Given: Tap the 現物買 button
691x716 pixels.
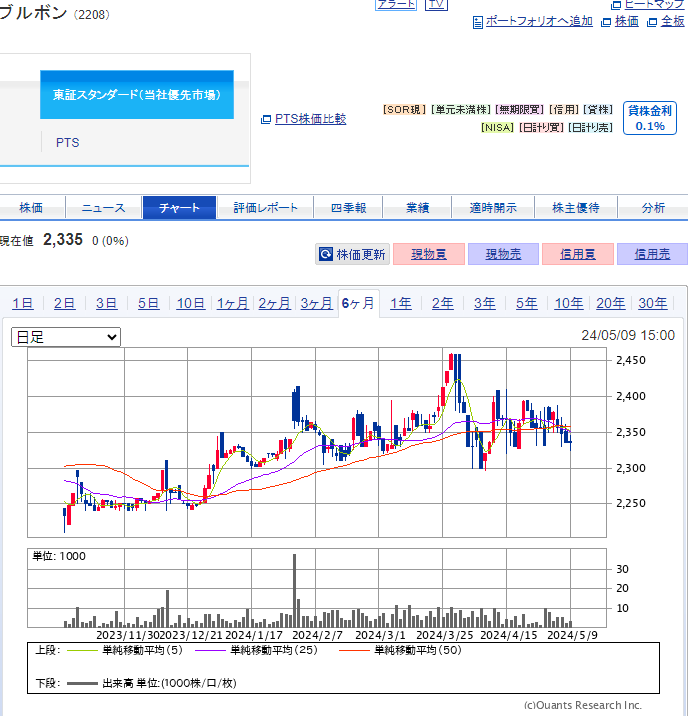Looking at the screenshot, I should [428, 254].
